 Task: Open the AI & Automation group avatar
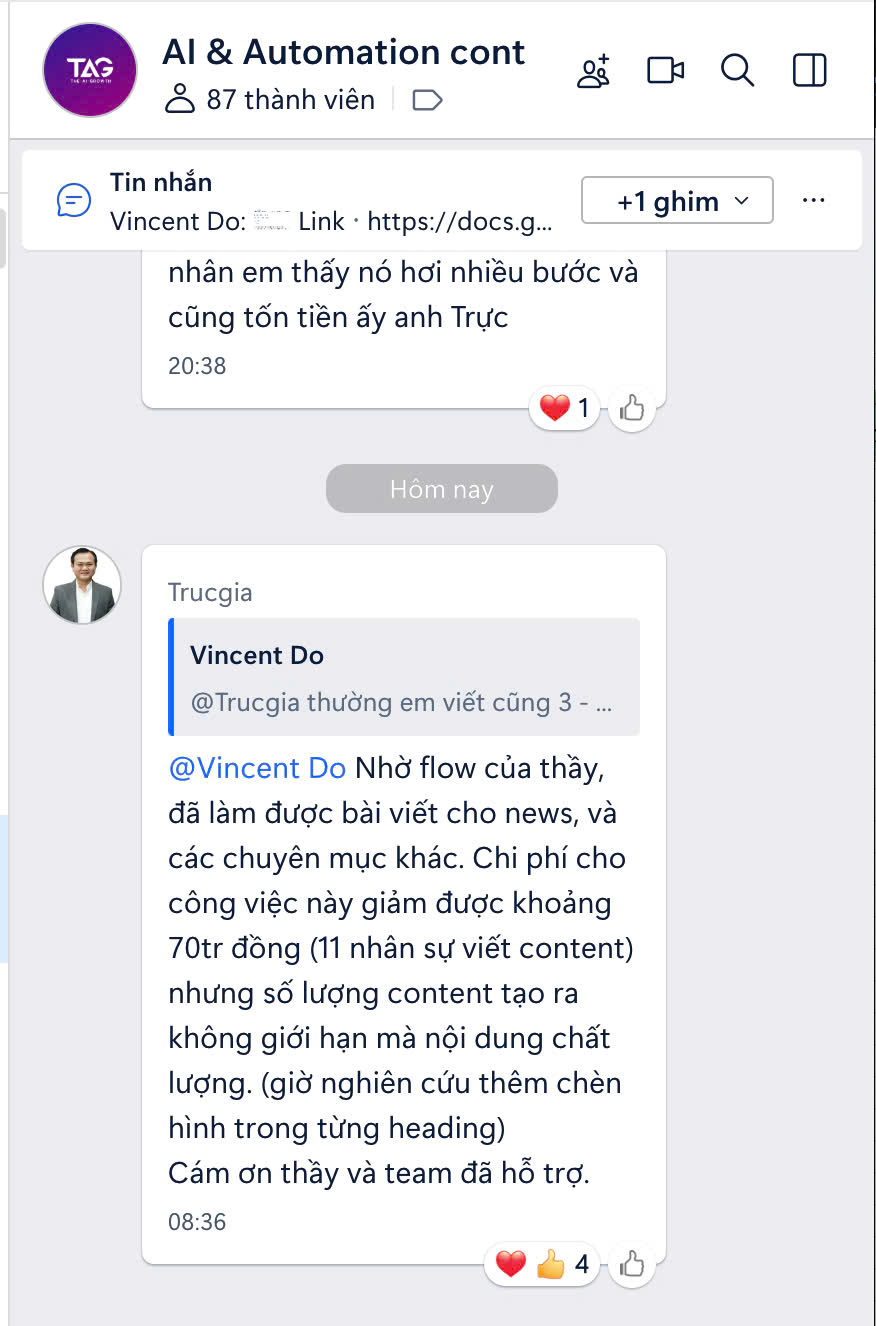pos(90,70)
